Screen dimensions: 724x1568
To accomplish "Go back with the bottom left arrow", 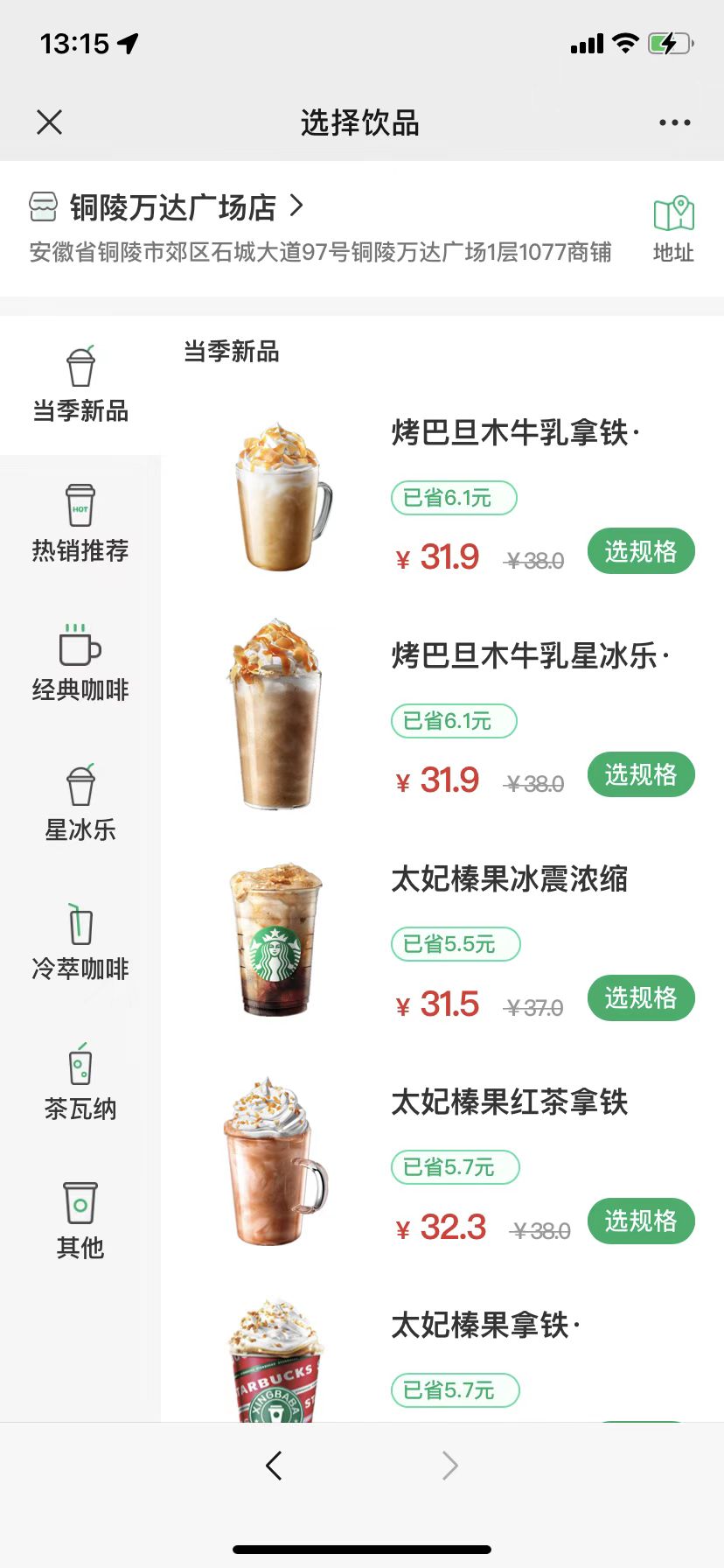I will click(274, 1465).
